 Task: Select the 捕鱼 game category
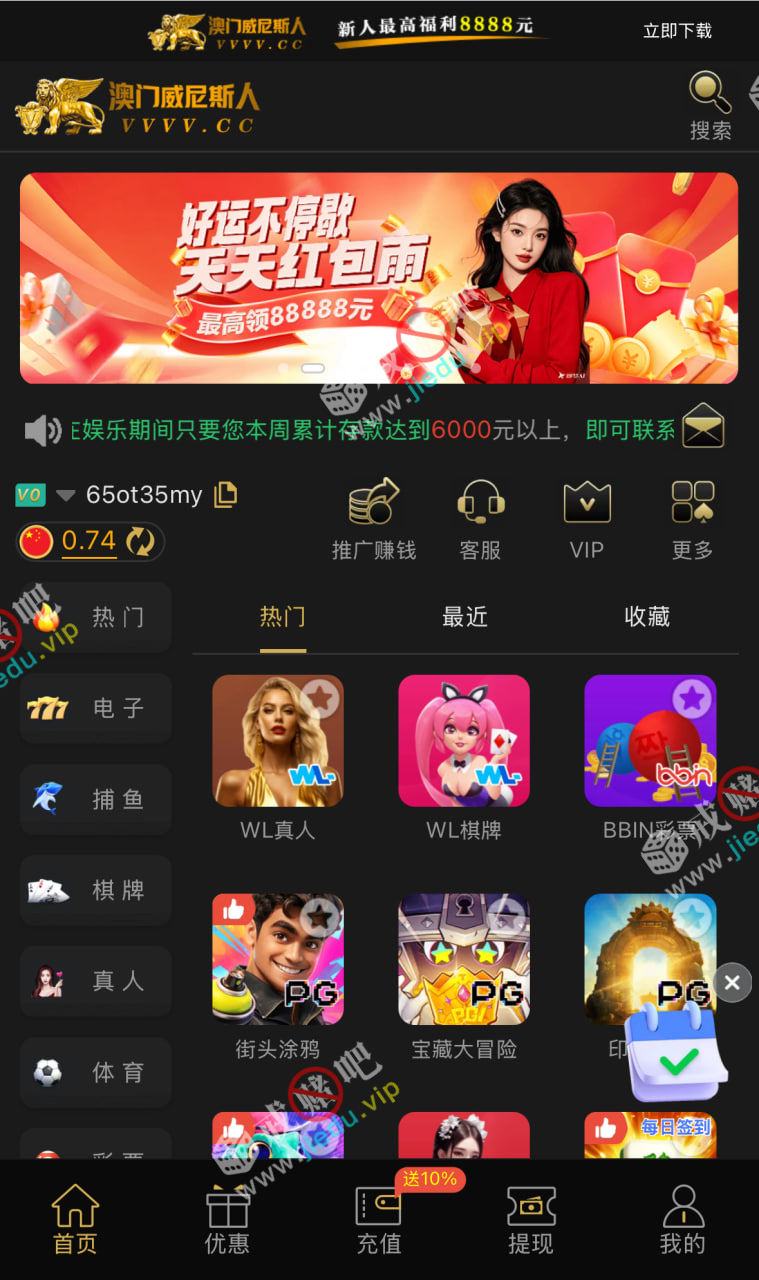pos(96,799)
